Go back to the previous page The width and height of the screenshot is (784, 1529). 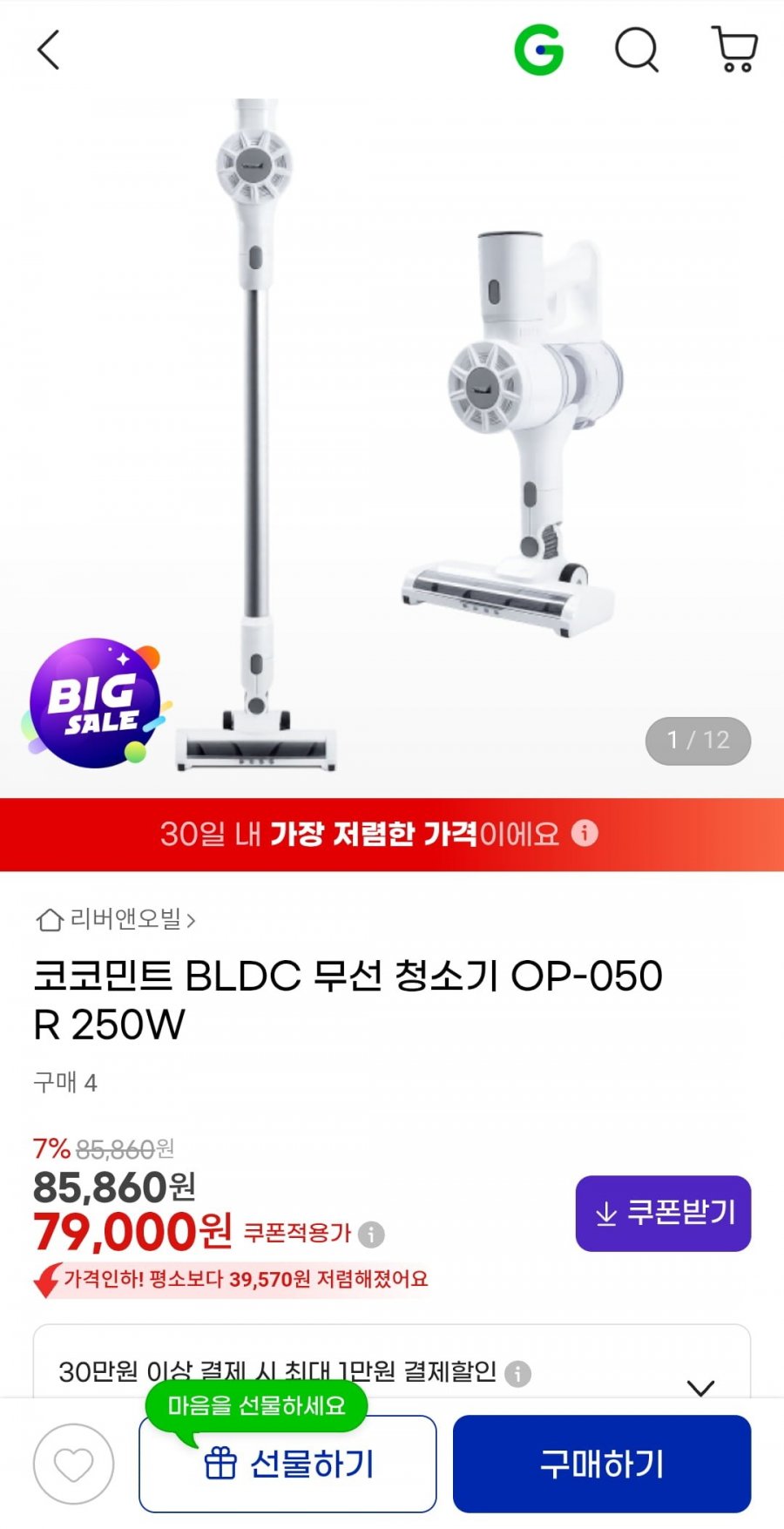49,50
